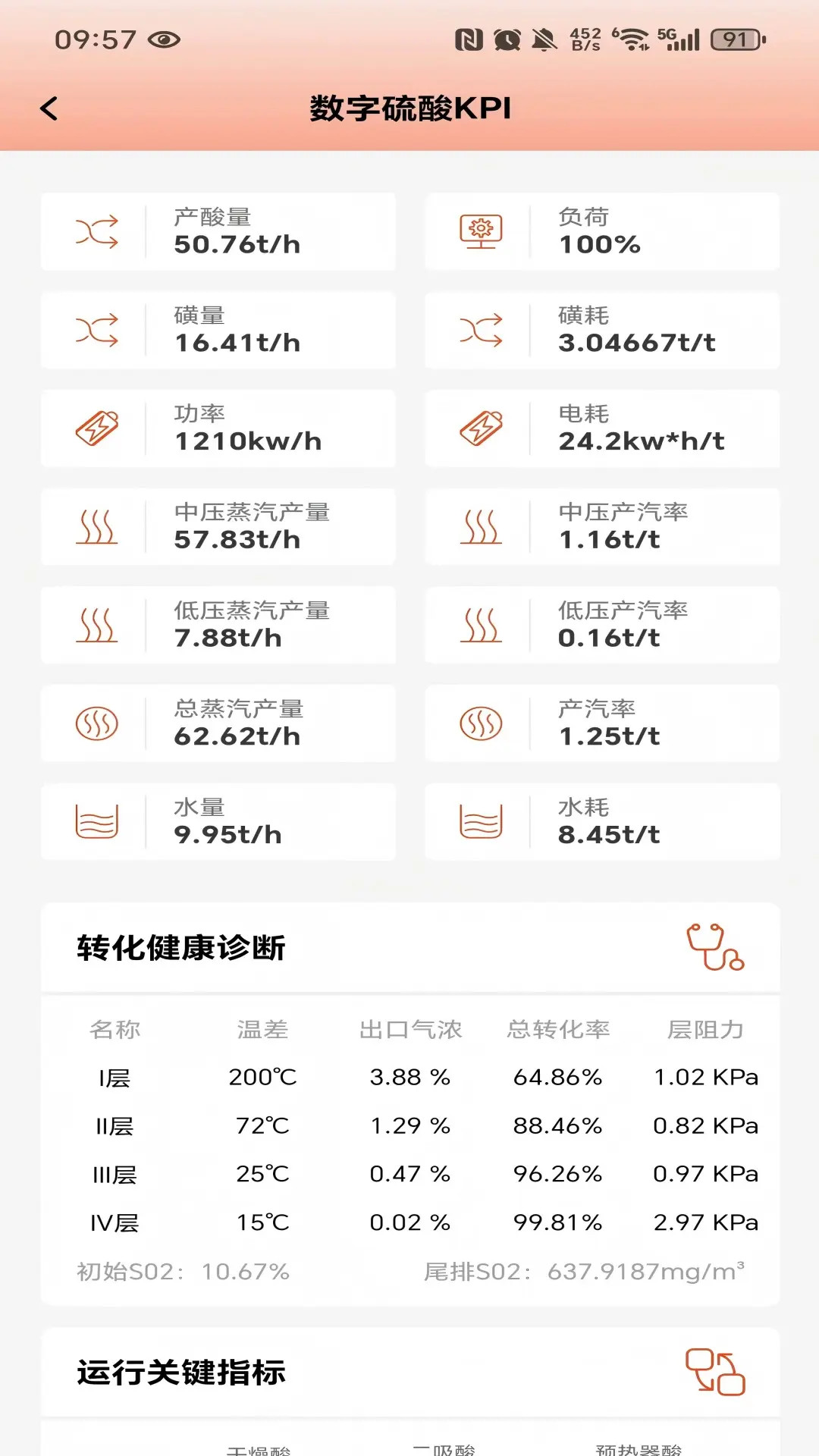The image size is (819, 1456).
Task: Click the 100% load value display
Action: click(599, 244)
